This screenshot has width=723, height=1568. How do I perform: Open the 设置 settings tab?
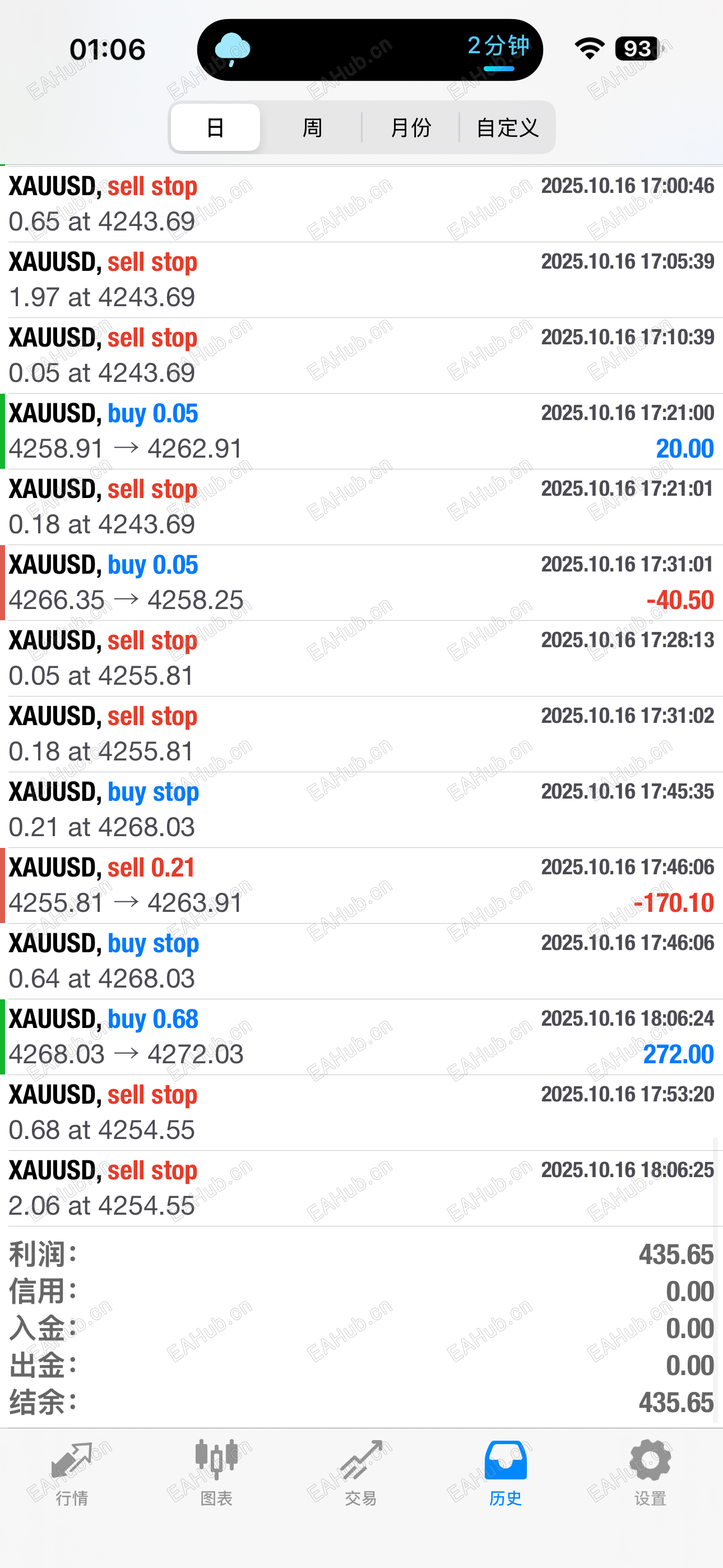[x=650, y=1473]
